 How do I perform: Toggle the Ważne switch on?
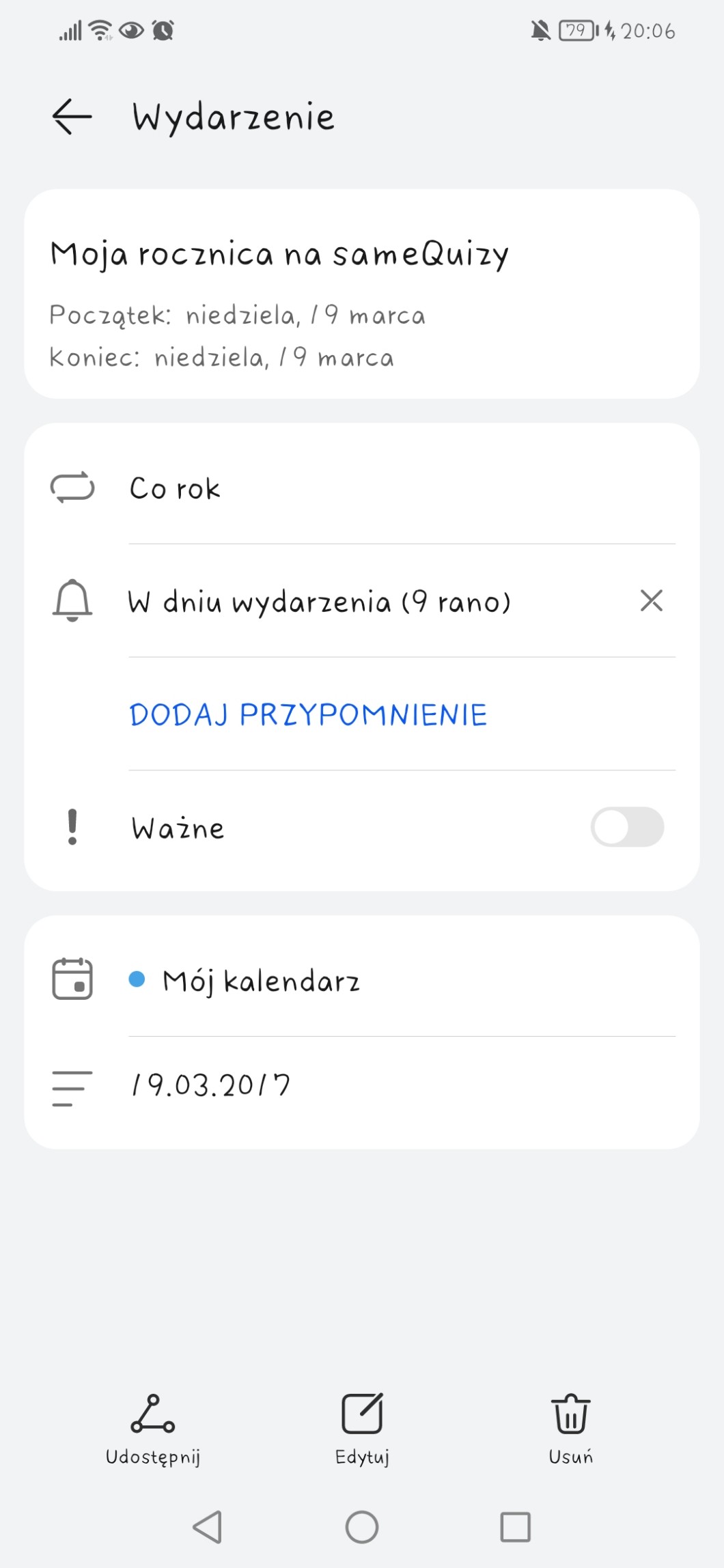[x=626, y=827]
